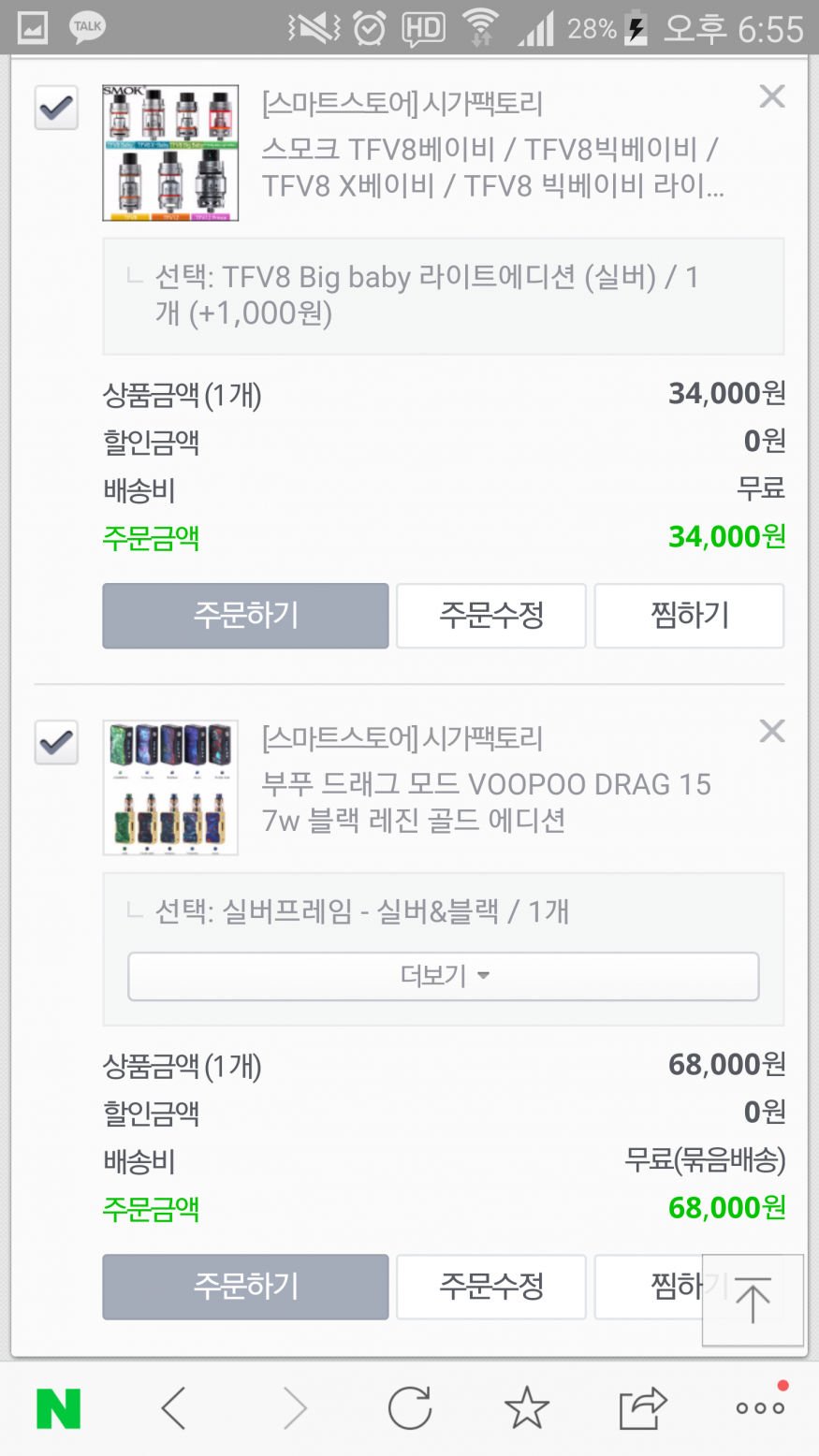Remove the VOOPOO DRAG item from cart

tap(771, 731)
